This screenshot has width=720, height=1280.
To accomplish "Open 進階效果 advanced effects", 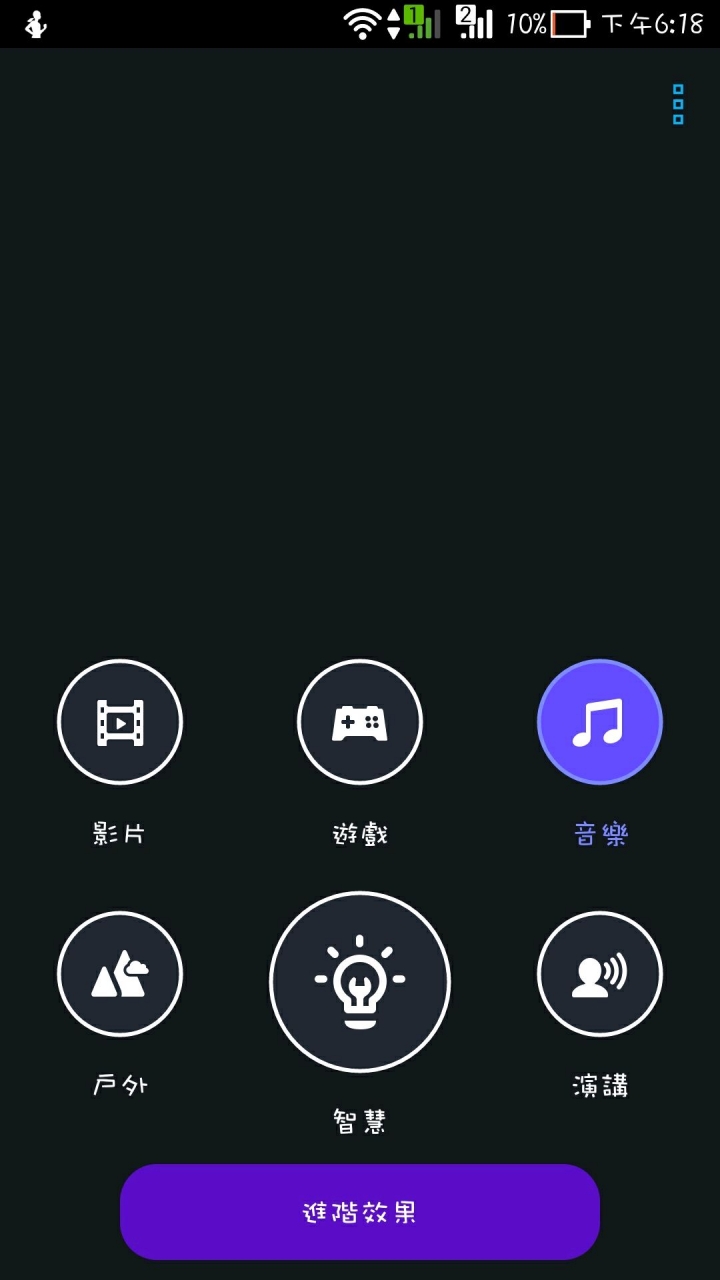I will coord(360,1212).
